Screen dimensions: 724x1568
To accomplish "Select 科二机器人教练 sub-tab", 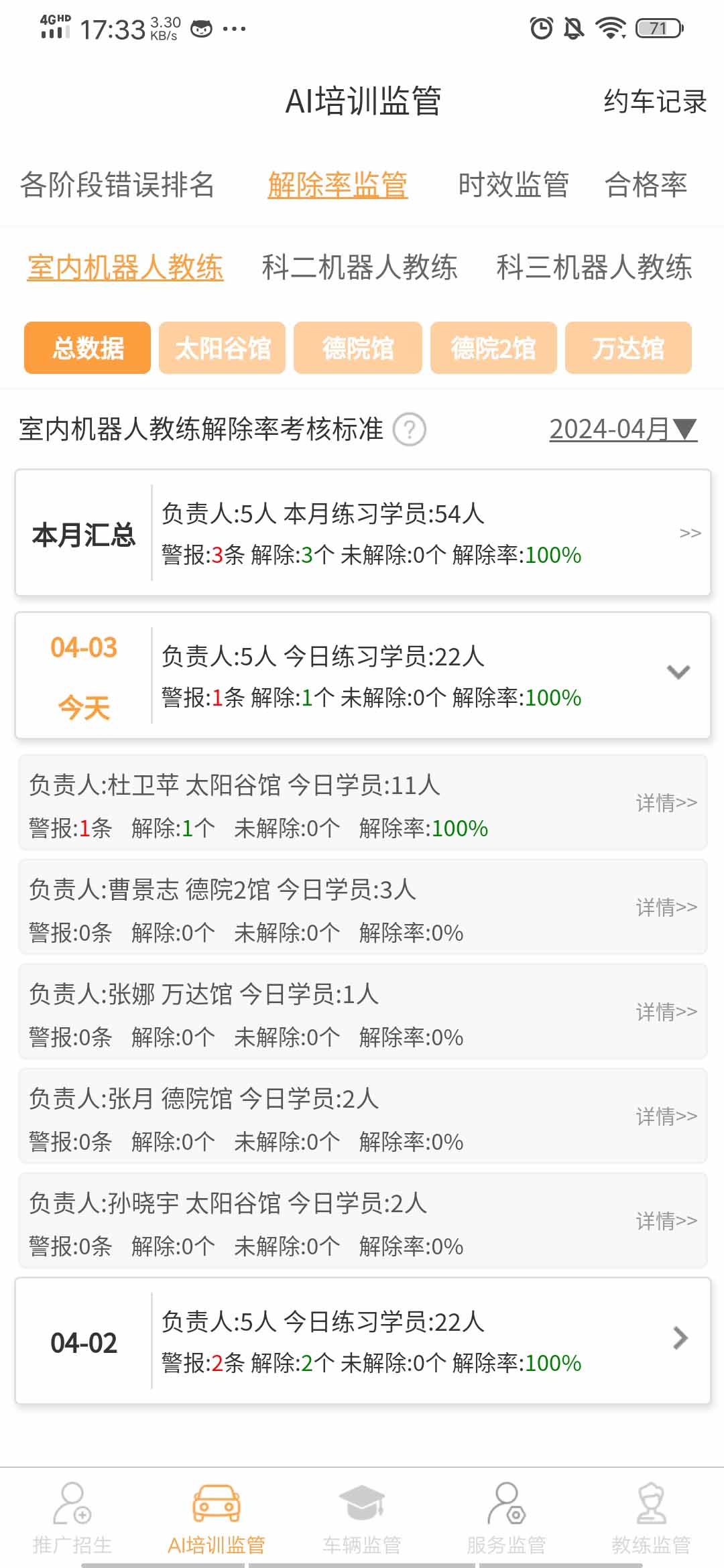I will click(x=359, y=267).
